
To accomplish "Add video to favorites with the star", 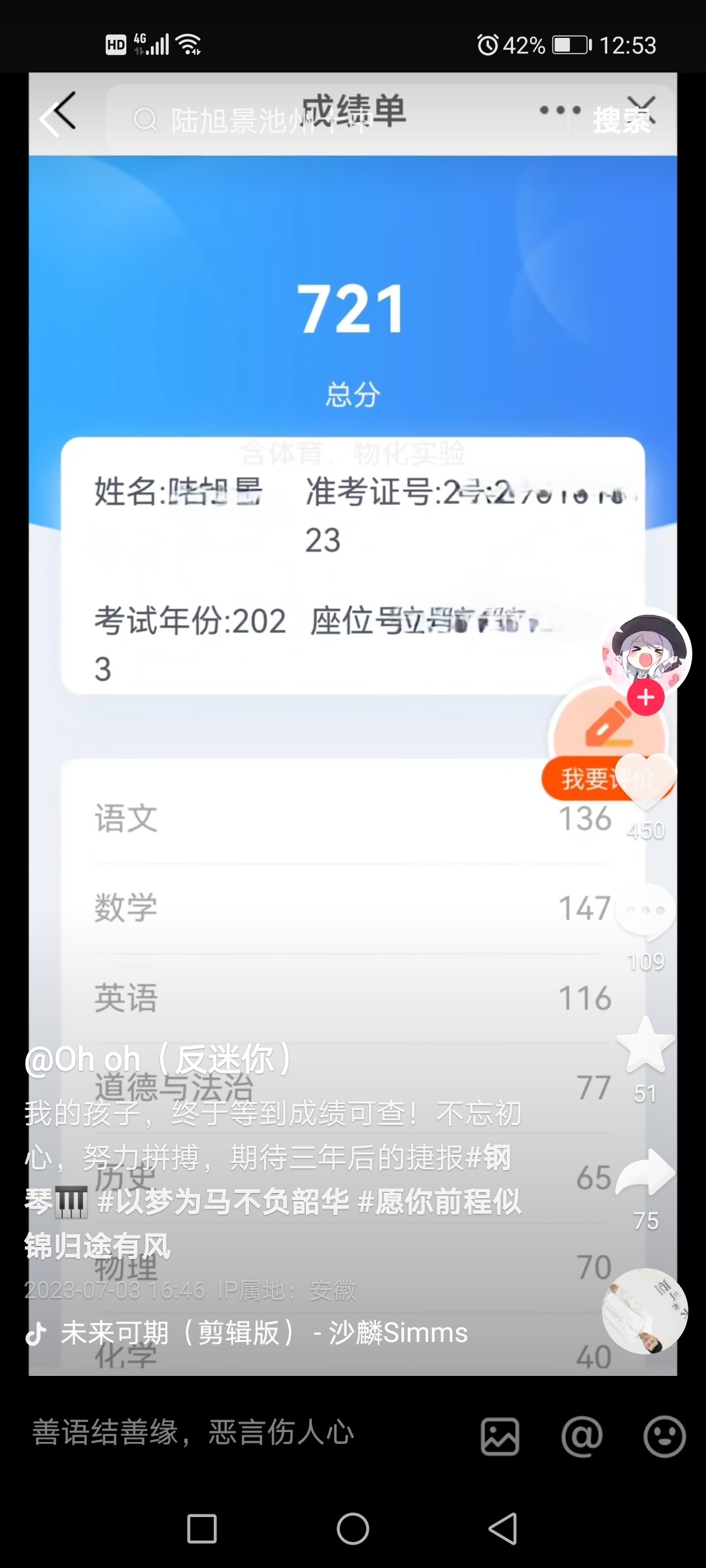I will point(646,1045).
